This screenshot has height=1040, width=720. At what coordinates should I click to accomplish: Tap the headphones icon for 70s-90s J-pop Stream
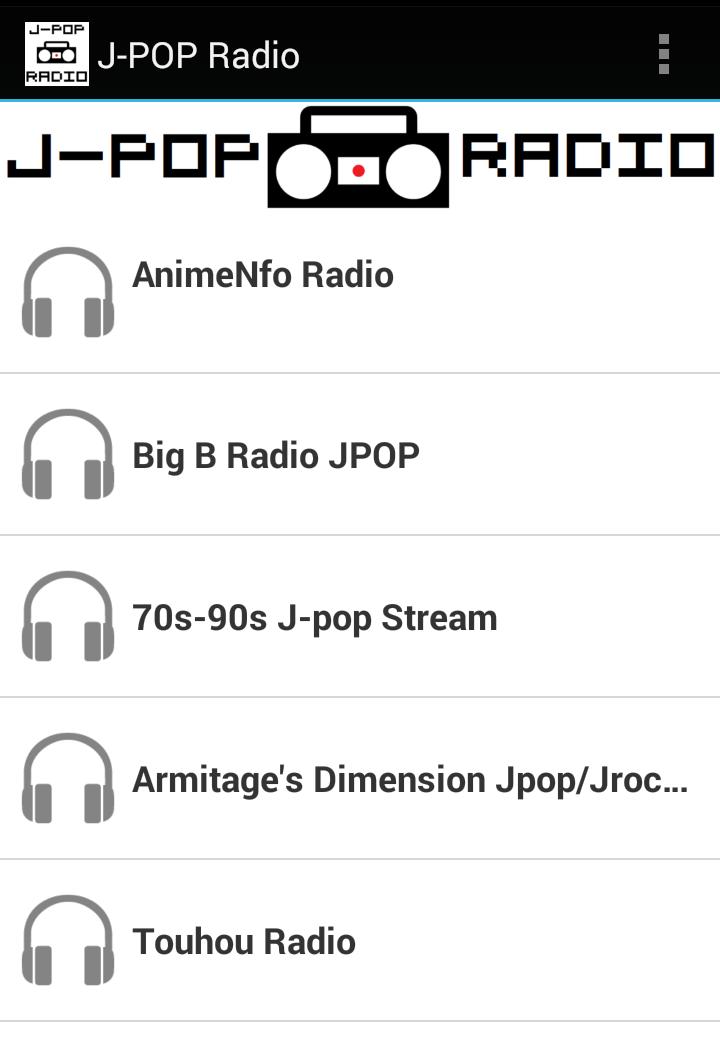[x=67, y=617]
